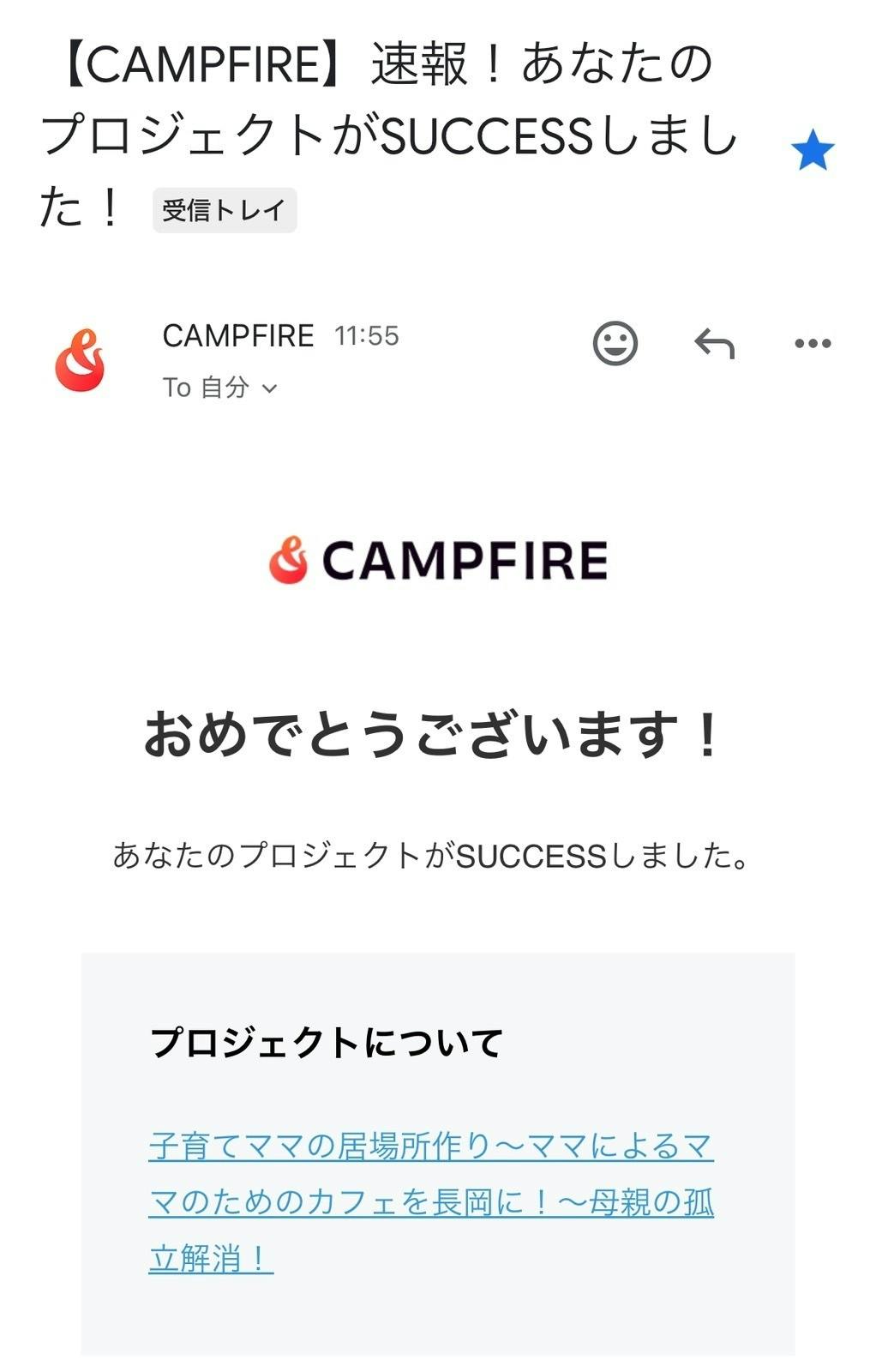876x1372 pixels.
Task: Tap the 受信トレイ label chip
Action: tap(225, 210)
